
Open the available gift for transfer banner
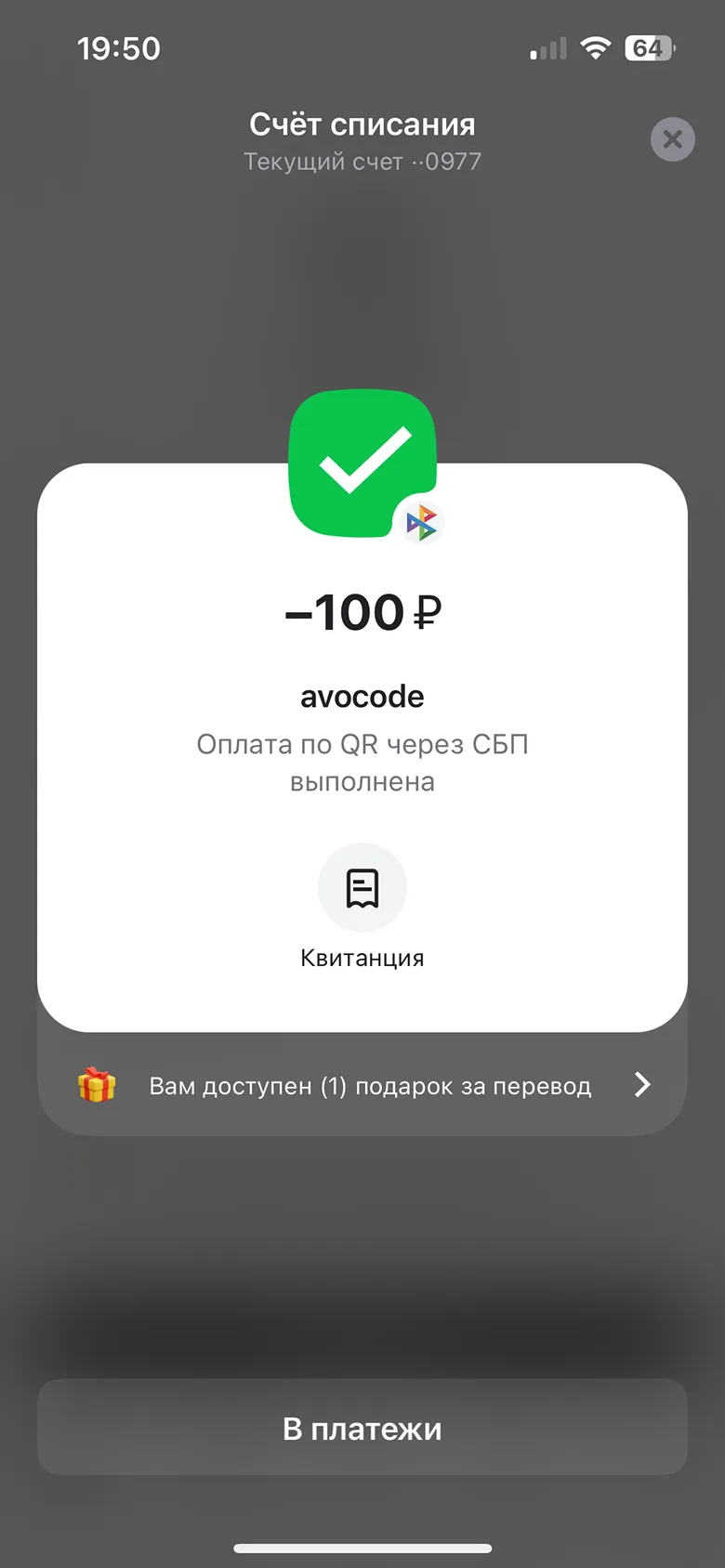click(362, 1085)
